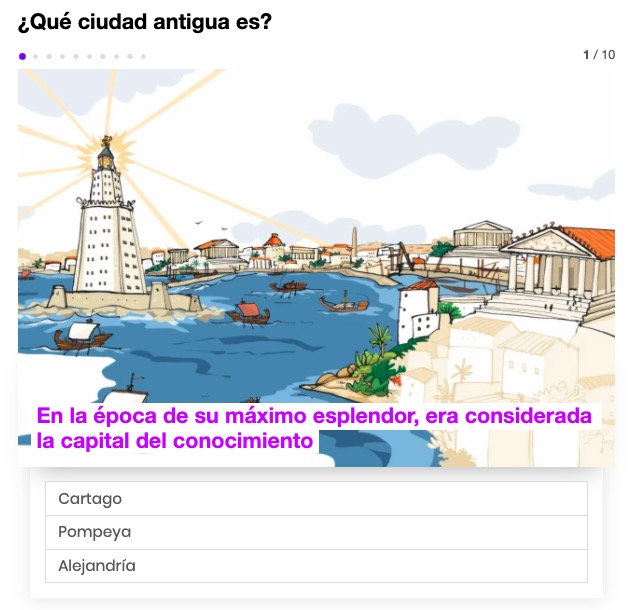The image size is (632, 610).
Task: Pick Alejandría as the ancient city
Action: [x=316, y=566]
